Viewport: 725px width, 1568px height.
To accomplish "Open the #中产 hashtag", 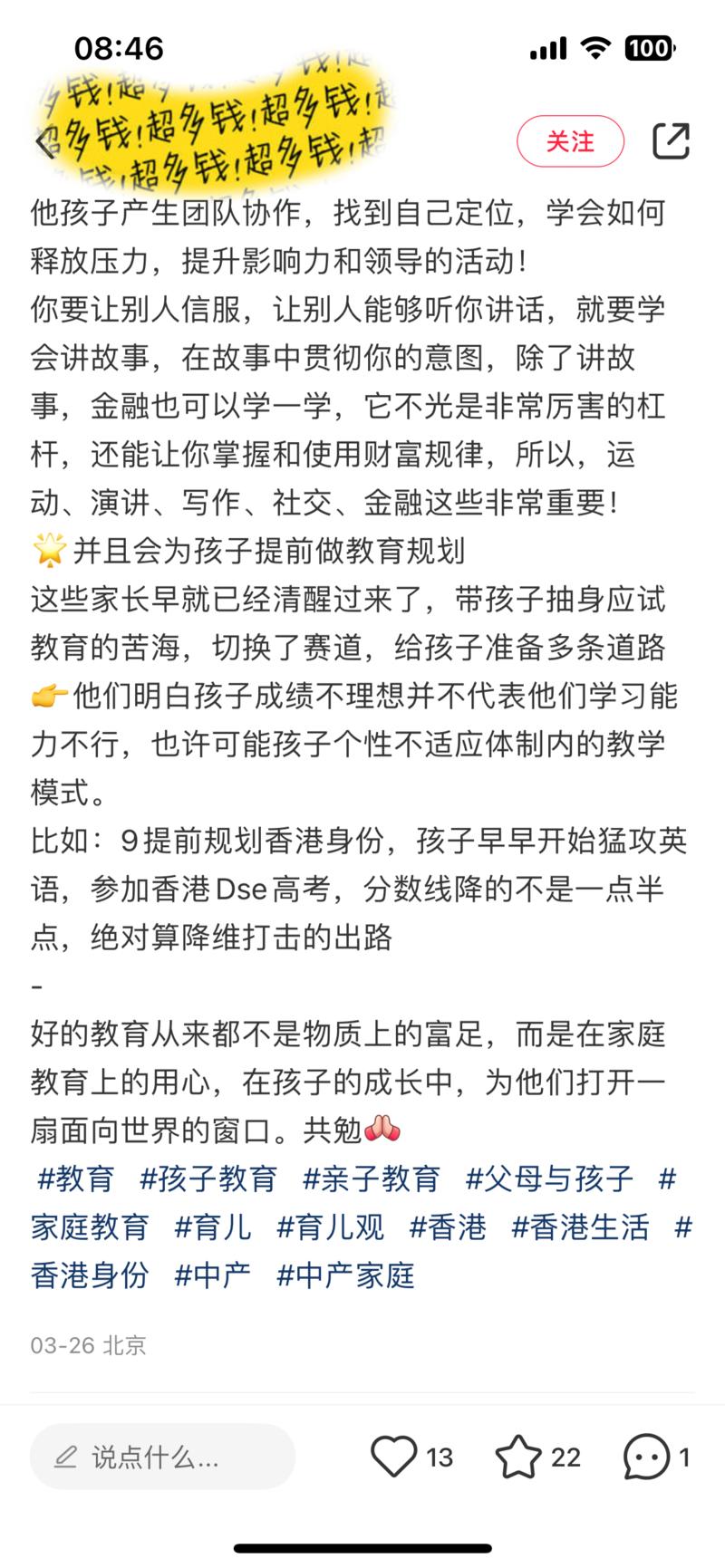I will coord(213,1275).
